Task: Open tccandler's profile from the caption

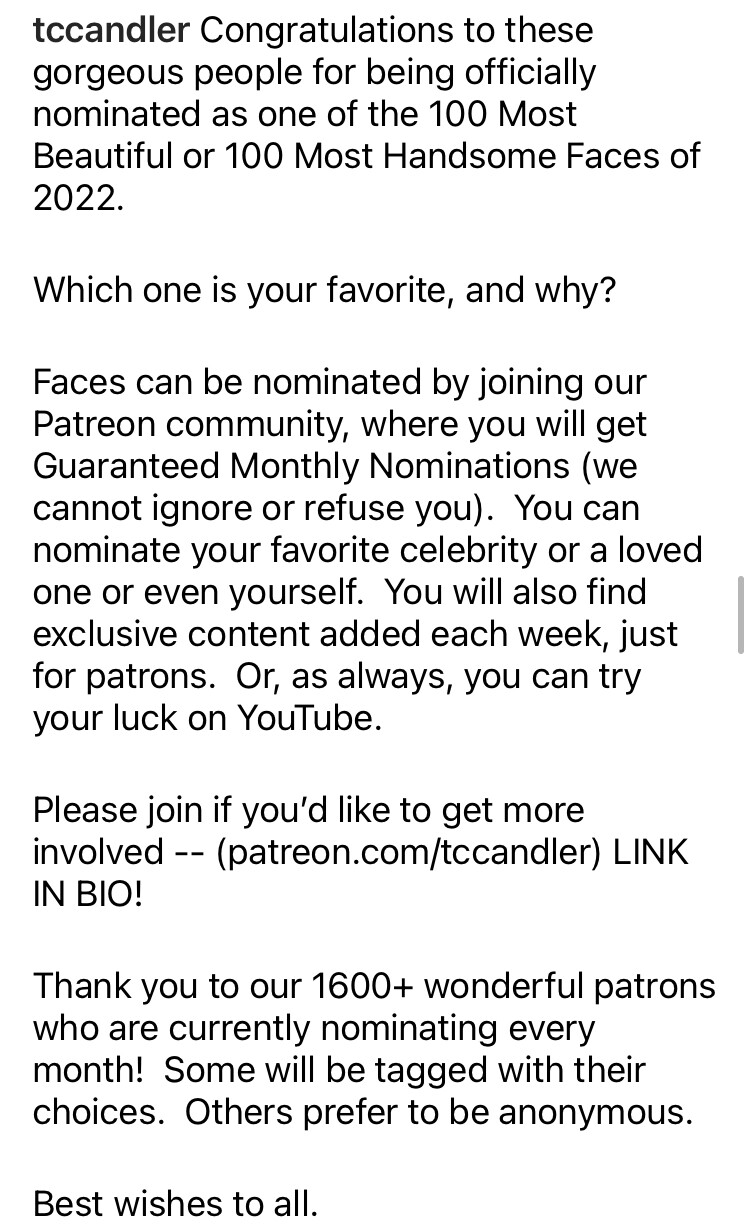Action: click(110, 30)
